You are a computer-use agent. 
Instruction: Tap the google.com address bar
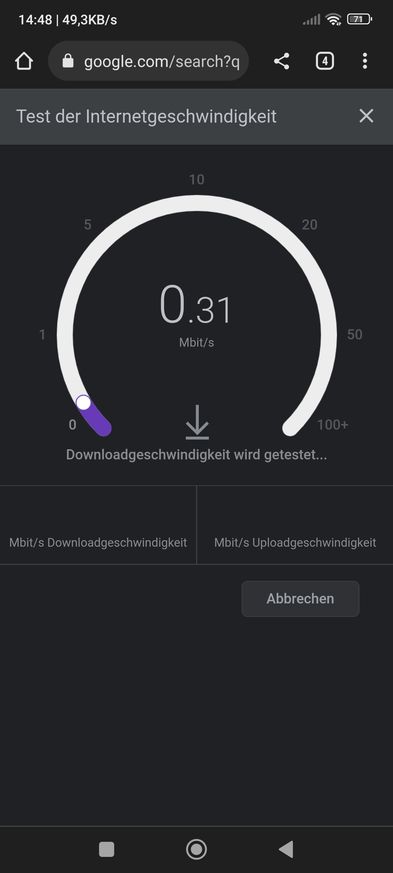click(149, 61)
